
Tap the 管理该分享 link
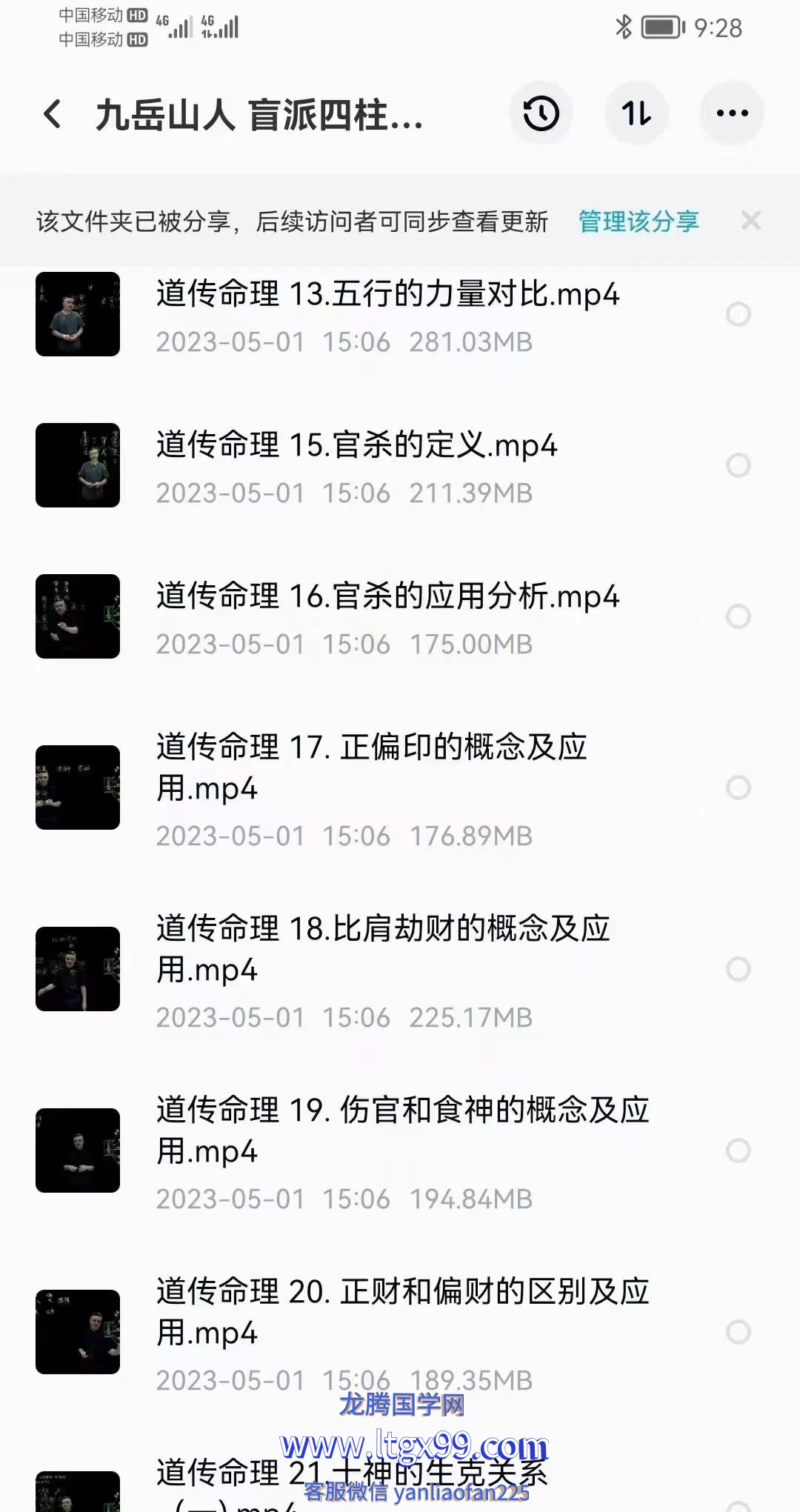[x=638, y=222]
